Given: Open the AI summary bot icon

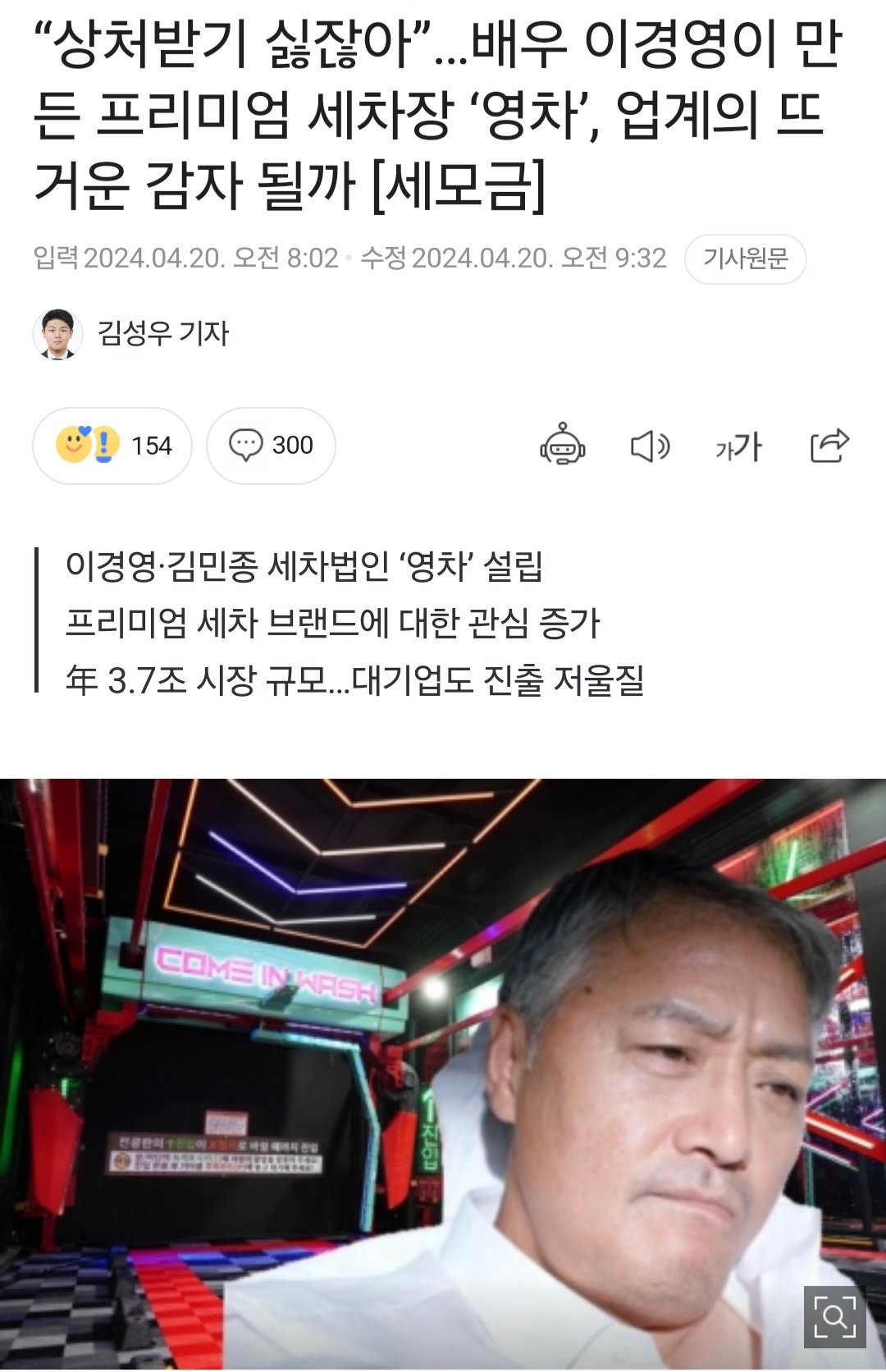Looking at the screenshot, I should point(562,446).
